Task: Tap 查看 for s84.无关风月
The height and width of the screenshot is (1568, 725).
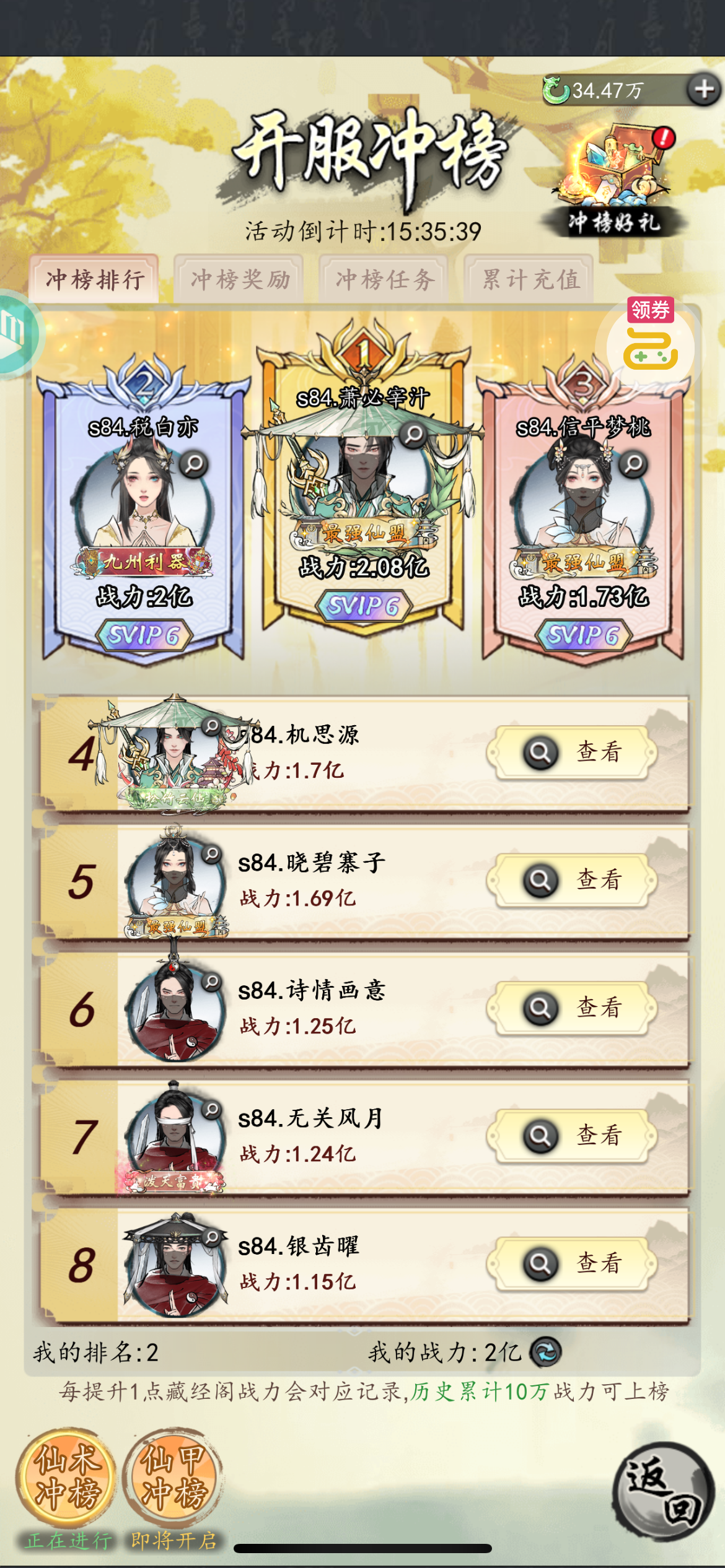Action: tap(571, 1136)
